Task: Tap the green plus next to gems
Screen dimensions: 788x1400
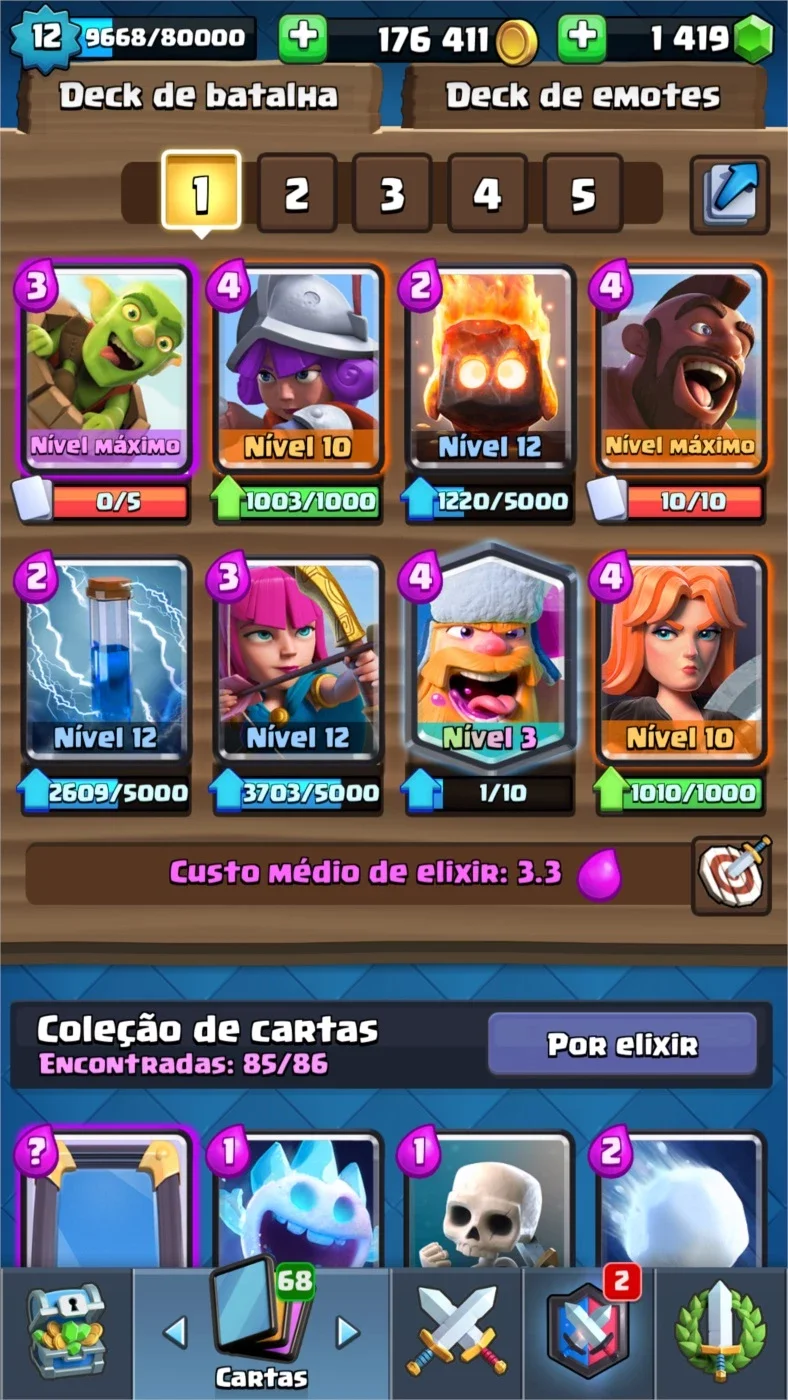Action: 581,39
